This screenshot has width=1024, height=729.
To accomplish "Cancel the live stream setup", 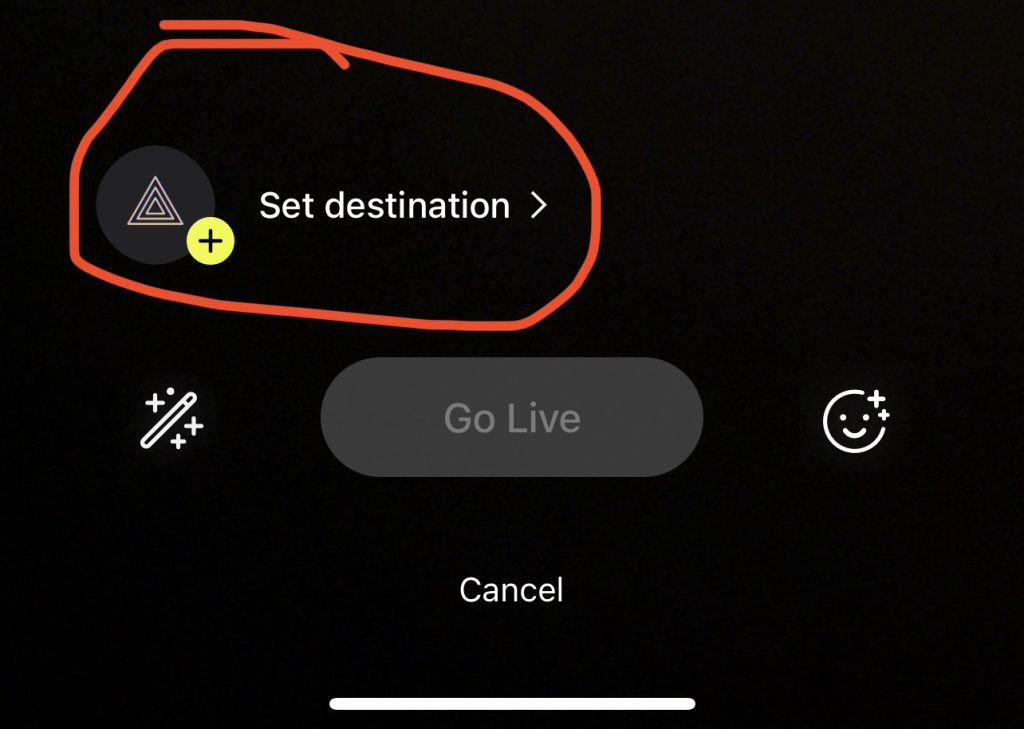I will [511, 589].
